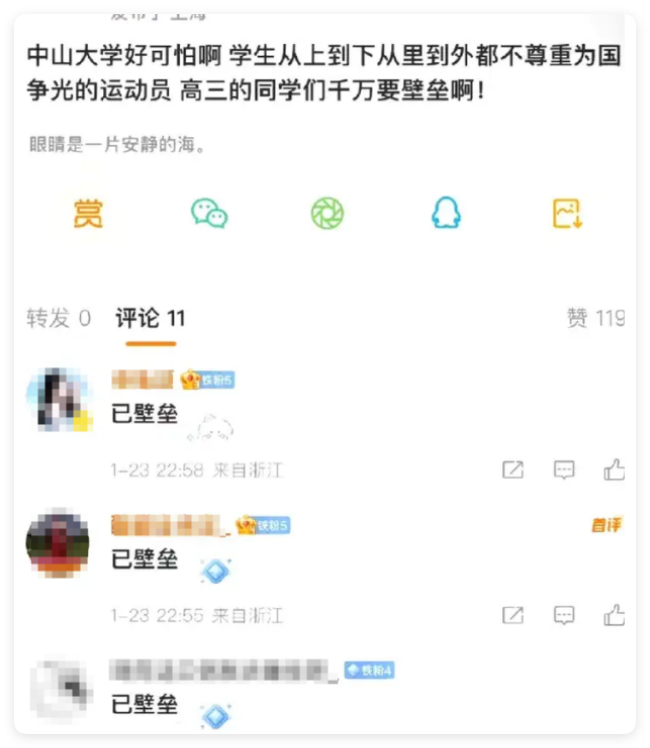The height and width of the screenshot is (748, 650).
Task: Forward the comment posted at 1-23 22:55
Action: pos(513,614)
